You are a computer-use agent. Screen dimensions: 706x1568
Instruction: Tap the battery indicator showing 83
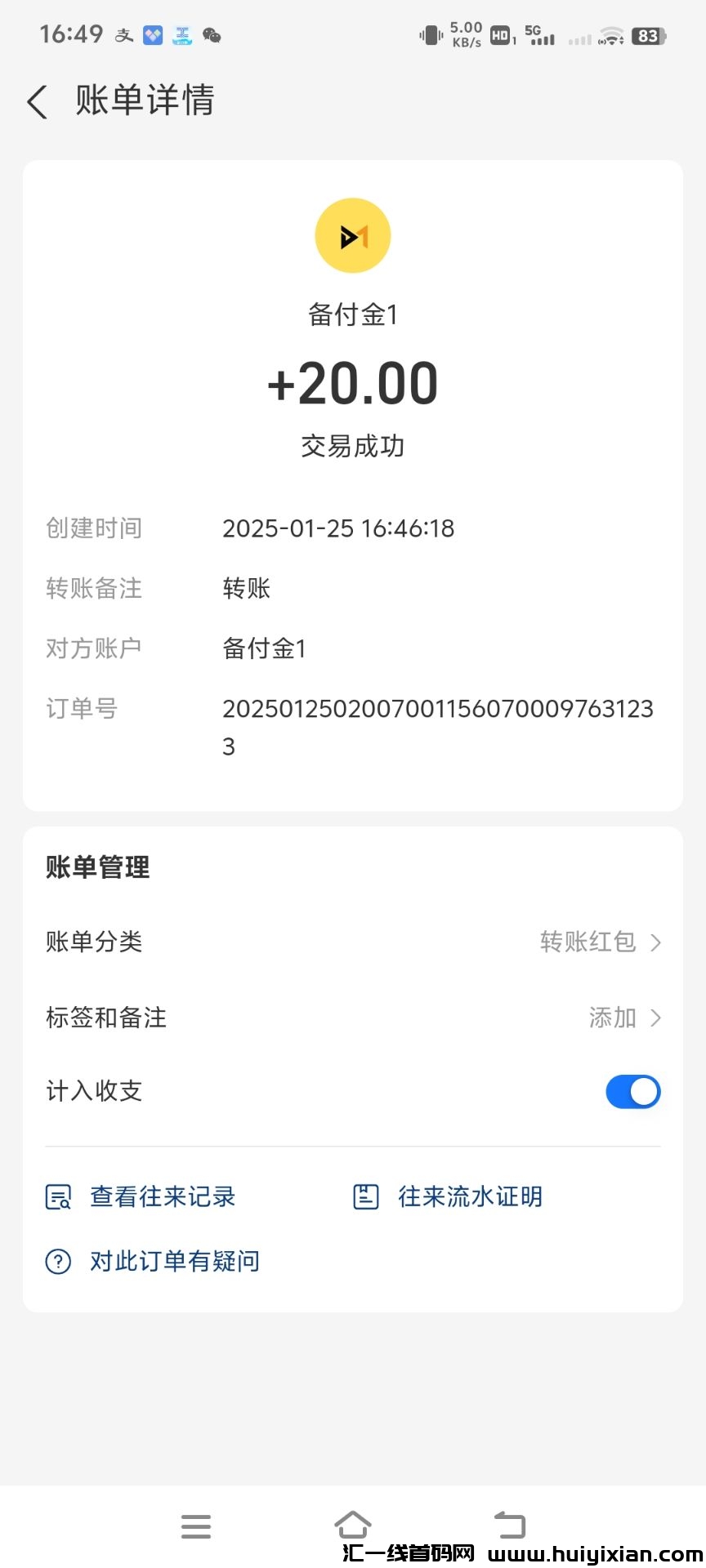click(x=648, y=34)
